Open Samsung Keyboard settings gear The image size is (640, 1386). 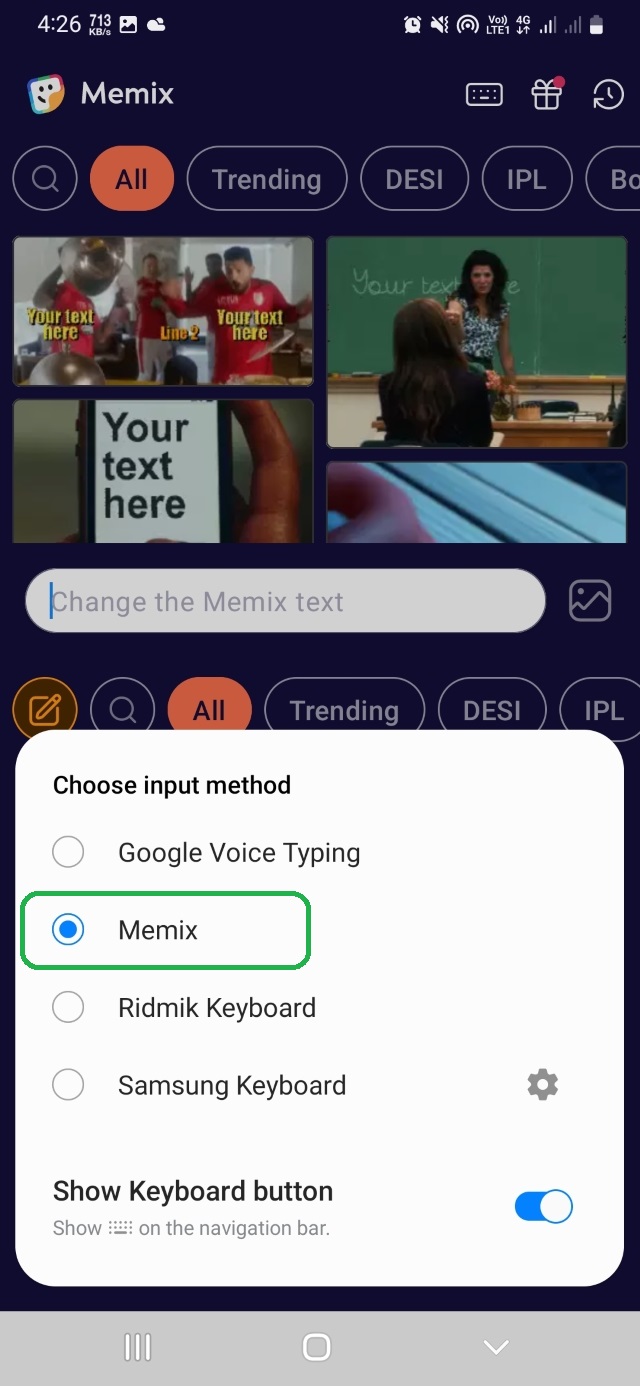tap(542, 1084)
